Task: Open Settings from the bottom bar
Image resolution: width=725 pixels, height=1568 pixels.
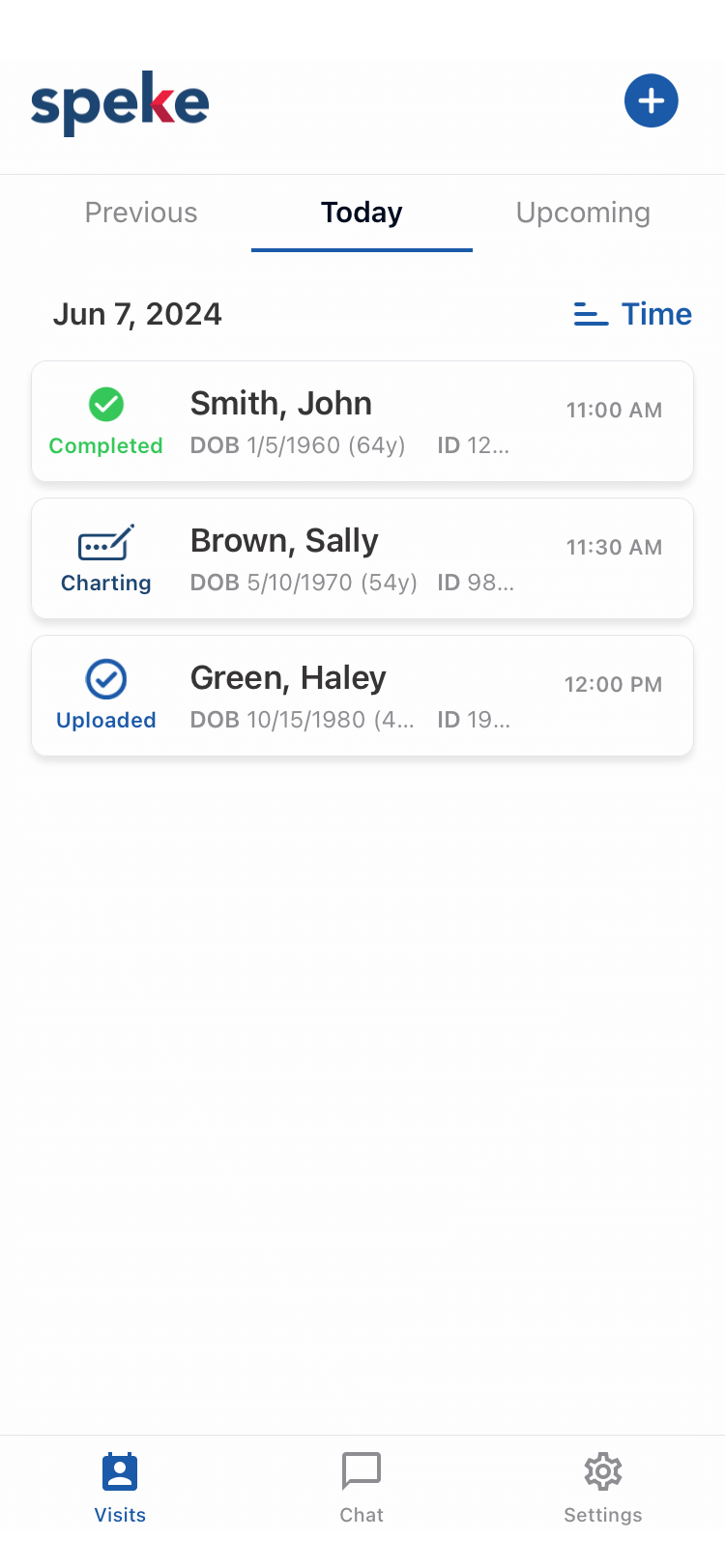Action: point(602,1487)
